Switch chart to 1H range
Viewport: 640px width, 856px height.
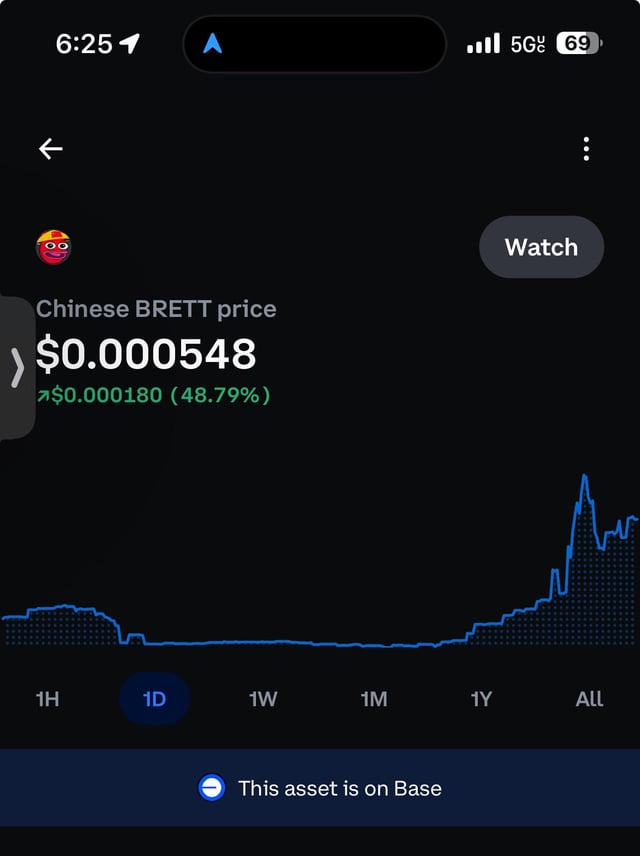tap(47, 699)
